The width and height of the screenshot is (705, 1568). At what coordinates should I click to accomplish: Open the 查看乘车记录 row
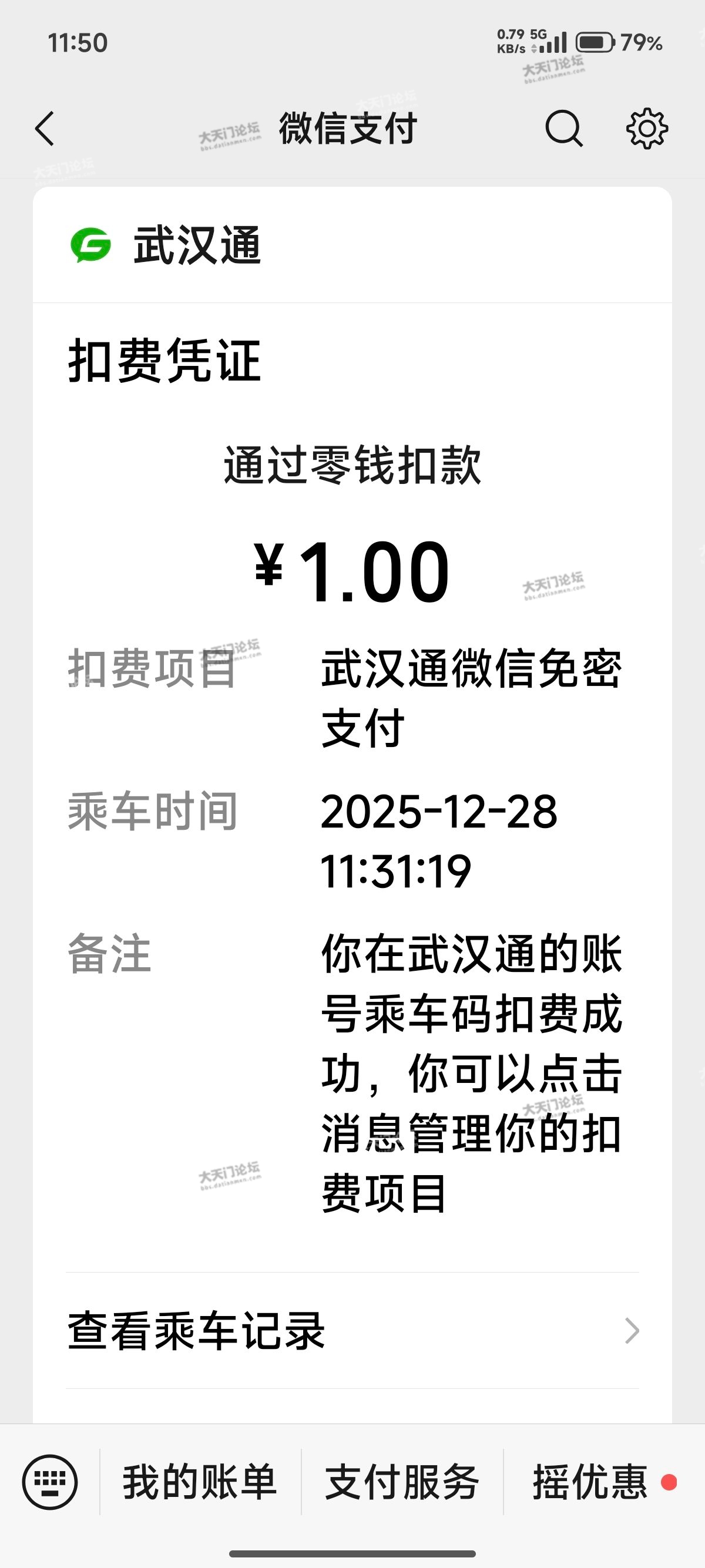[352, 1330]
